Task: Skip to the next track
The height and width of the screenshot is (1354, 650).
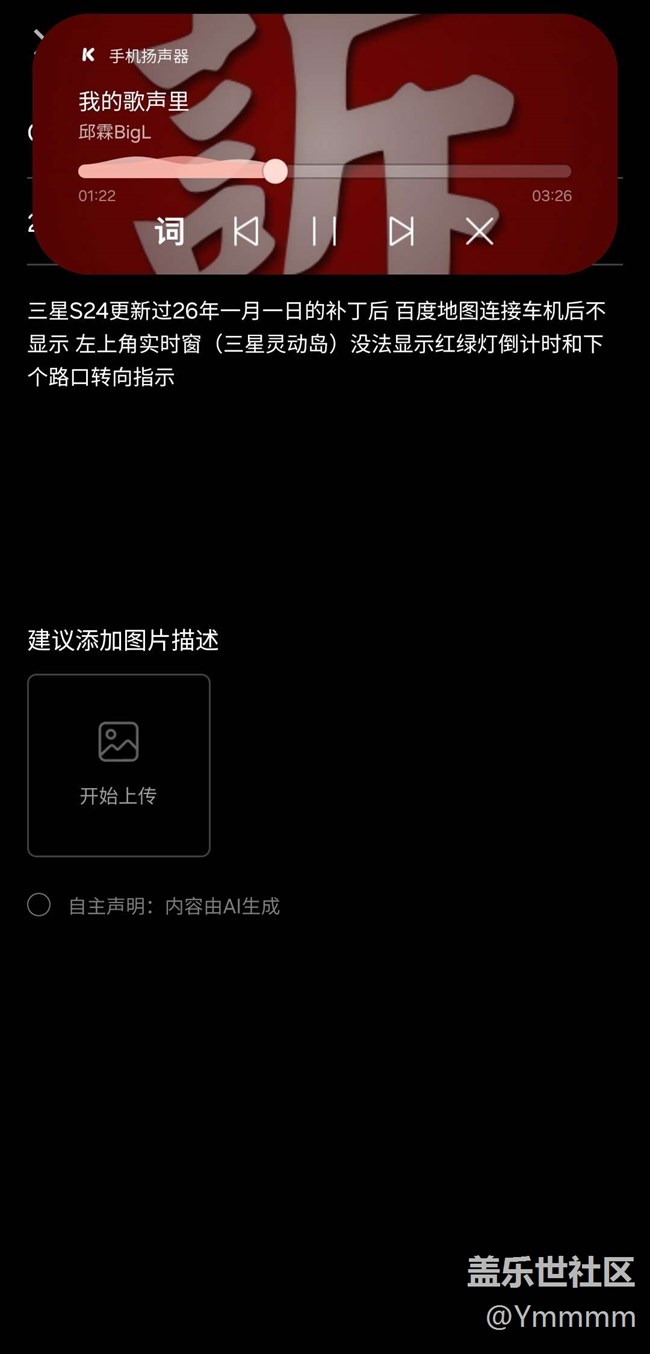Action: [x=402, y=232]
